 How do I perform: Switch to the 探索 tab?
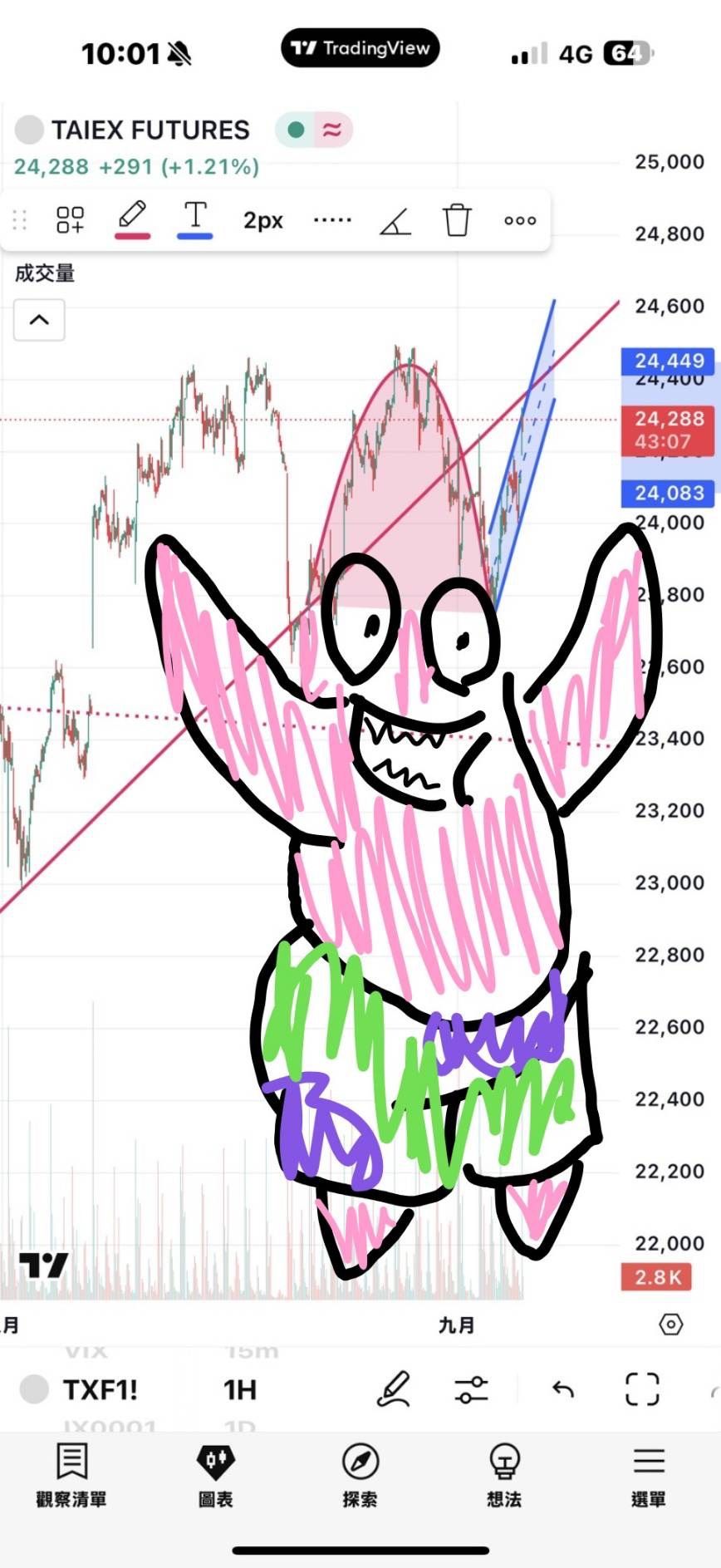[x=360, y=1476]
